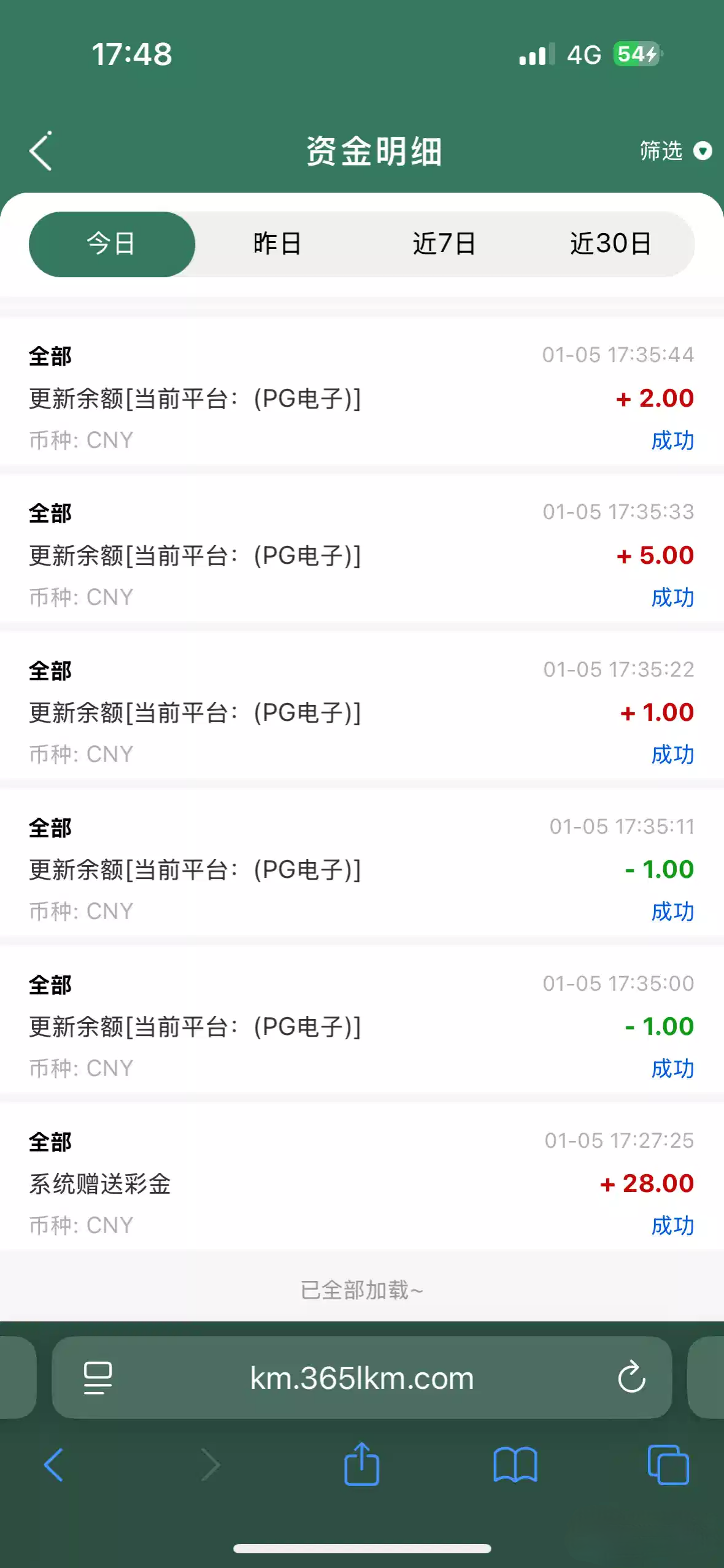Open Safari tabs overview
The image size is (724, 1568).
click(x=668, y=1465)
